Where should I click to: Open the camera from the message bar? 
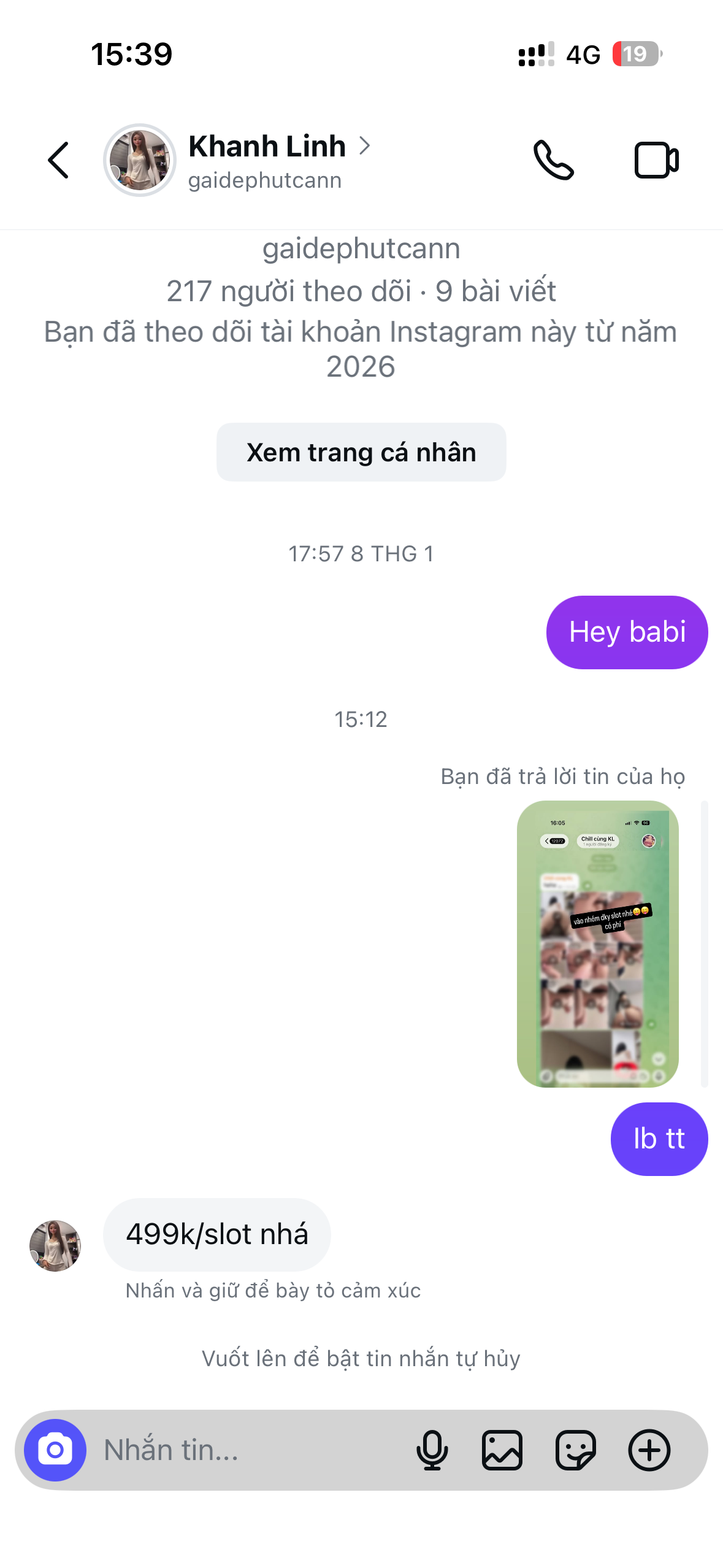click(55, 1450)
